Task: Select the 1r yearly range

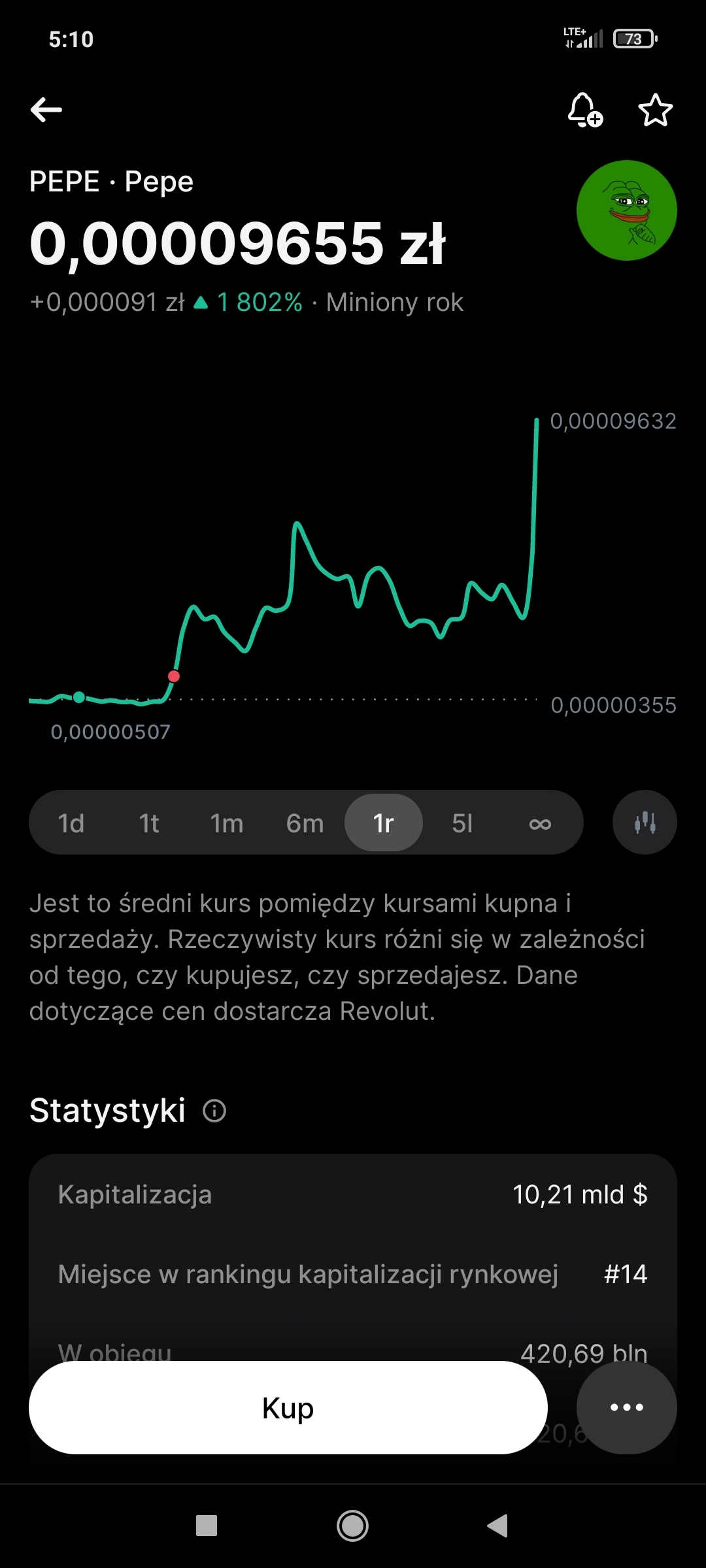Action: (x=384, y=823)
